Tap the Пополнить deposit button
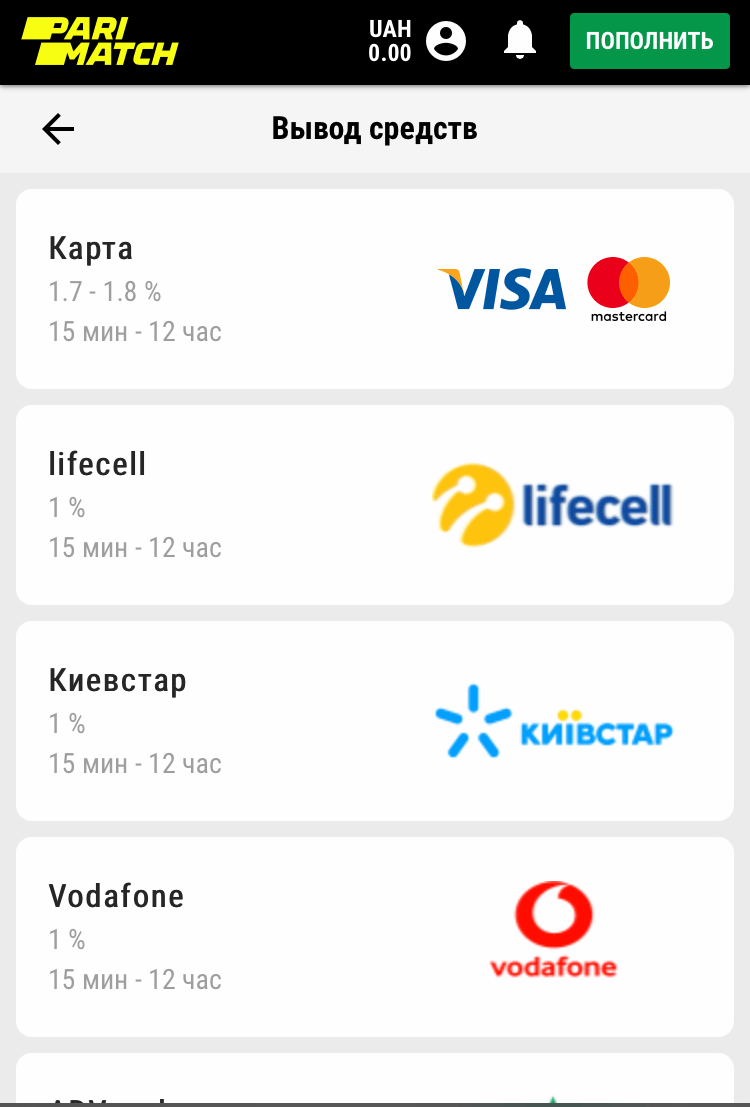 coord(649,41)
